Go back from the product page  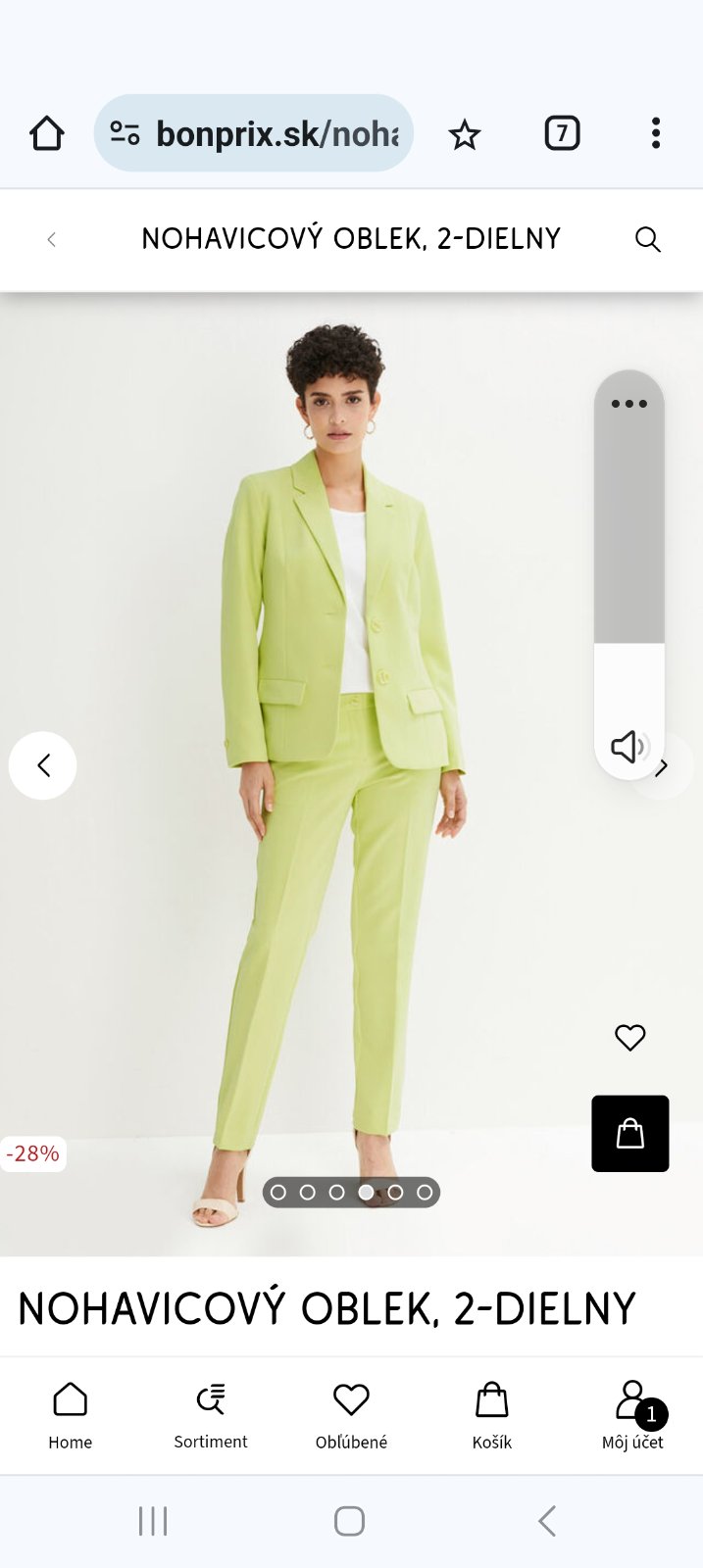click(x=52, y=239)
